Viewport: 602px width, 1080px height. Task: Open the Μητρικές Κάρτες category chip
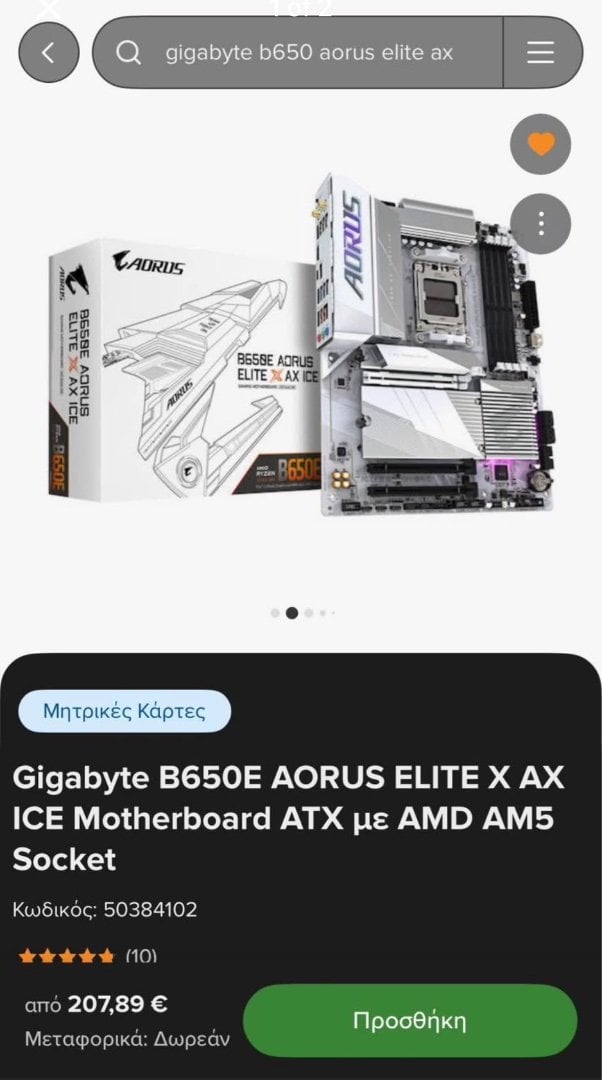125,711
